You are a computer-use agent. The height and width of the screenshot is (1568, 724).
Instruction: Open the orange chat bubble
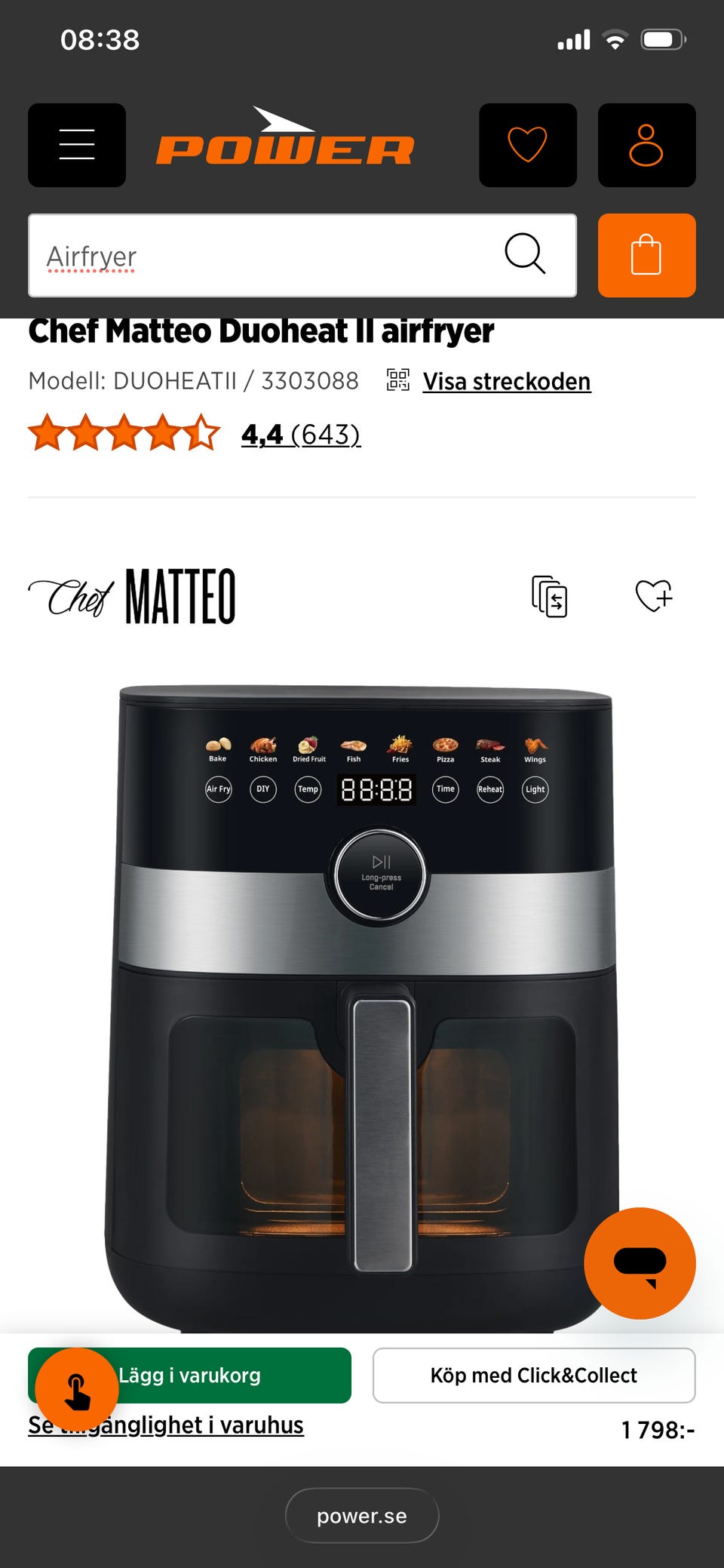(x=640, y=1263)
